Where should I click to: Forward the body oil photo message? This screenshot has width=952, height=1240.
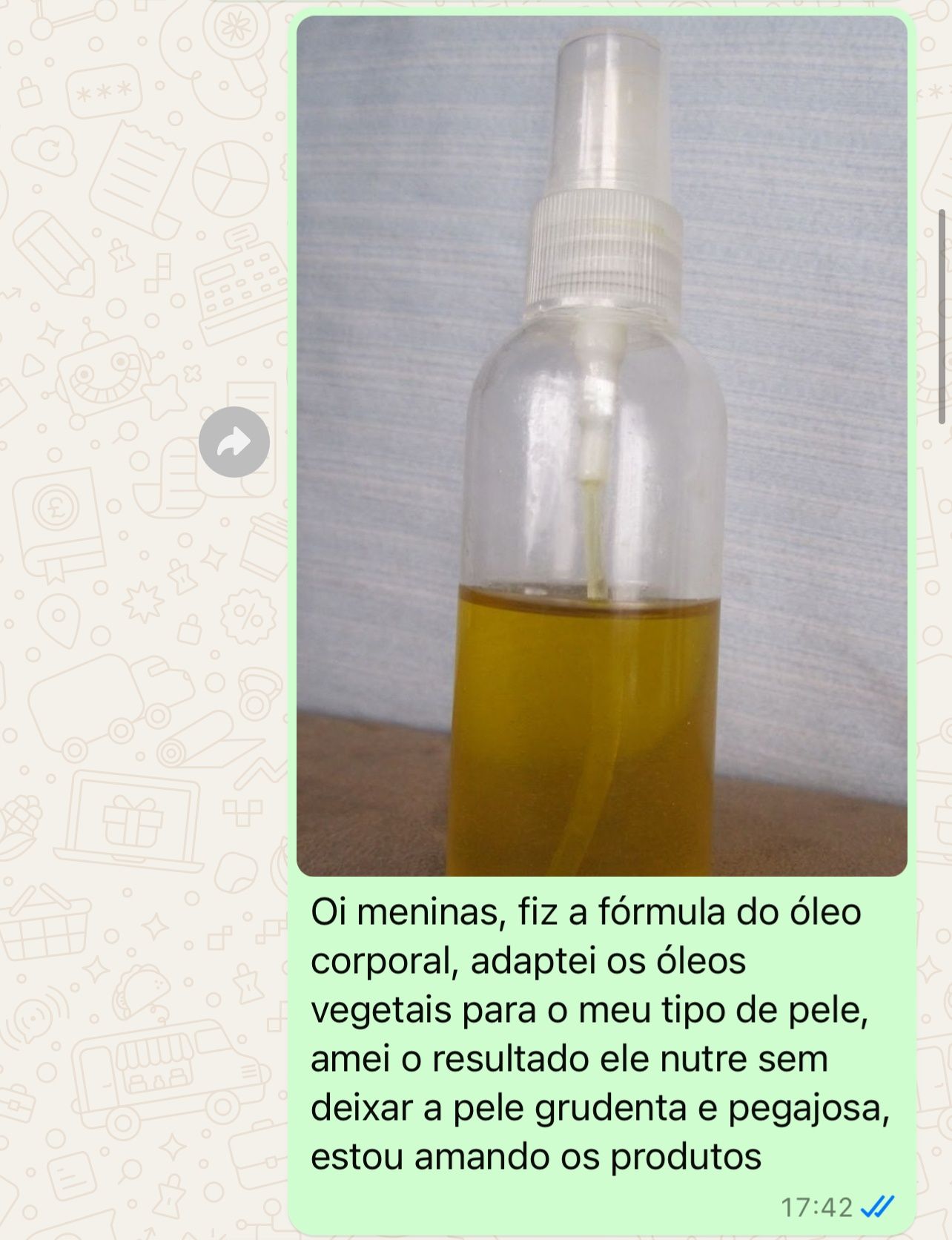(234, 442)
